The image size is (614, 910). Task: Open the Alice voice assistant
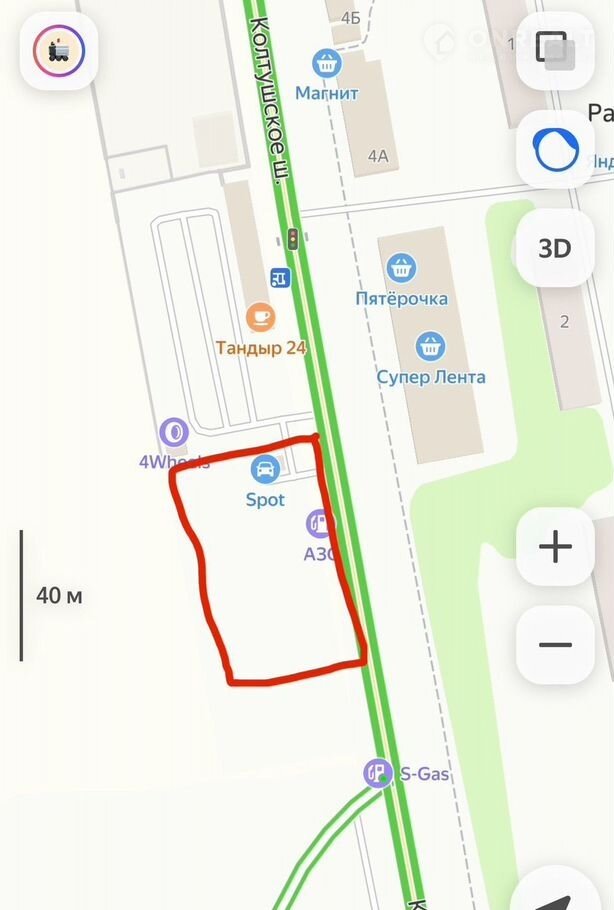point(555,150)
